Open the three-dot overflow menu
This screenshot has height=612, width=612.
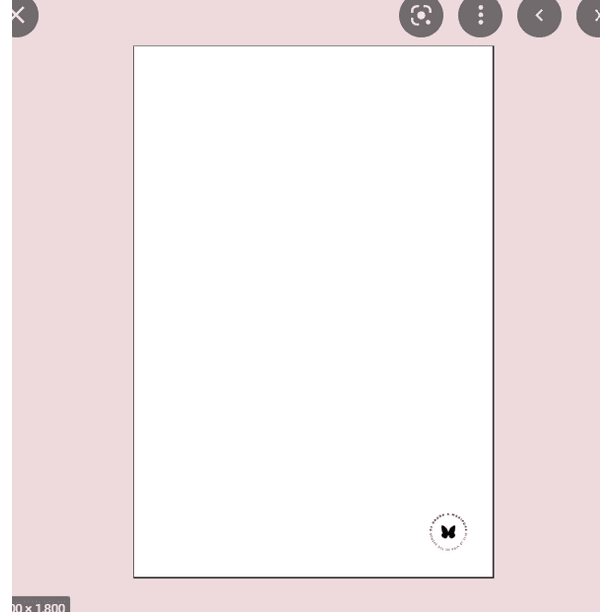tap(480, 15)
